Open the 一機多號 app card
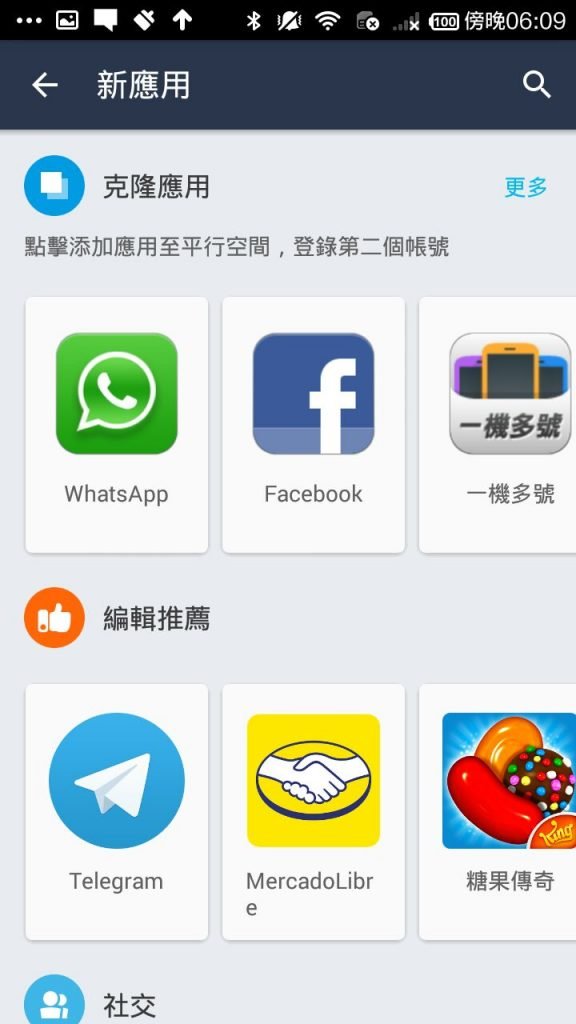The height and width of the screenshot is (1024, 576). coord(498,425)
